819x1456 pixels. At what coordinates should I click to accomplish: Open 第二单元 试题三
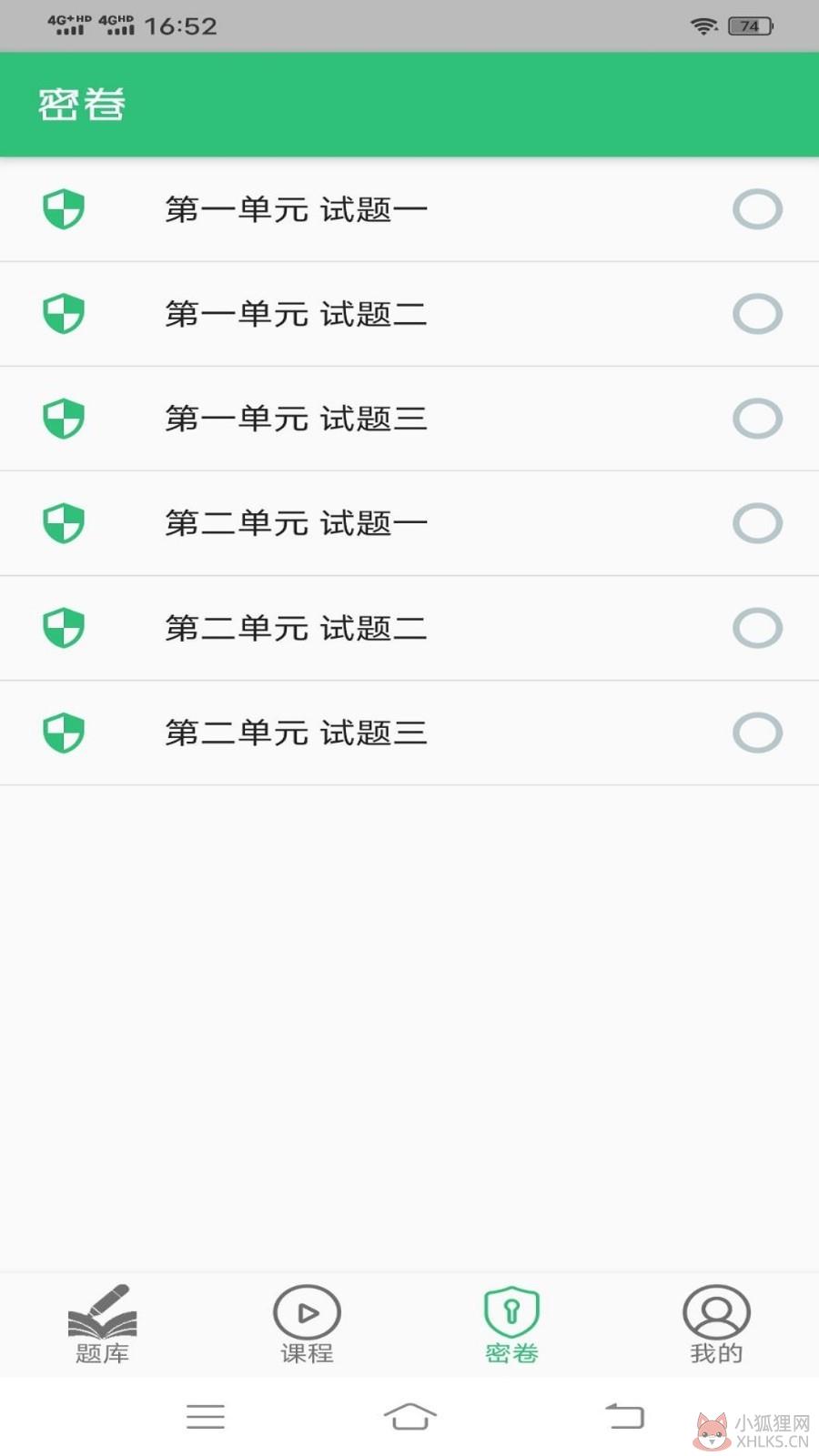point(409,733)
